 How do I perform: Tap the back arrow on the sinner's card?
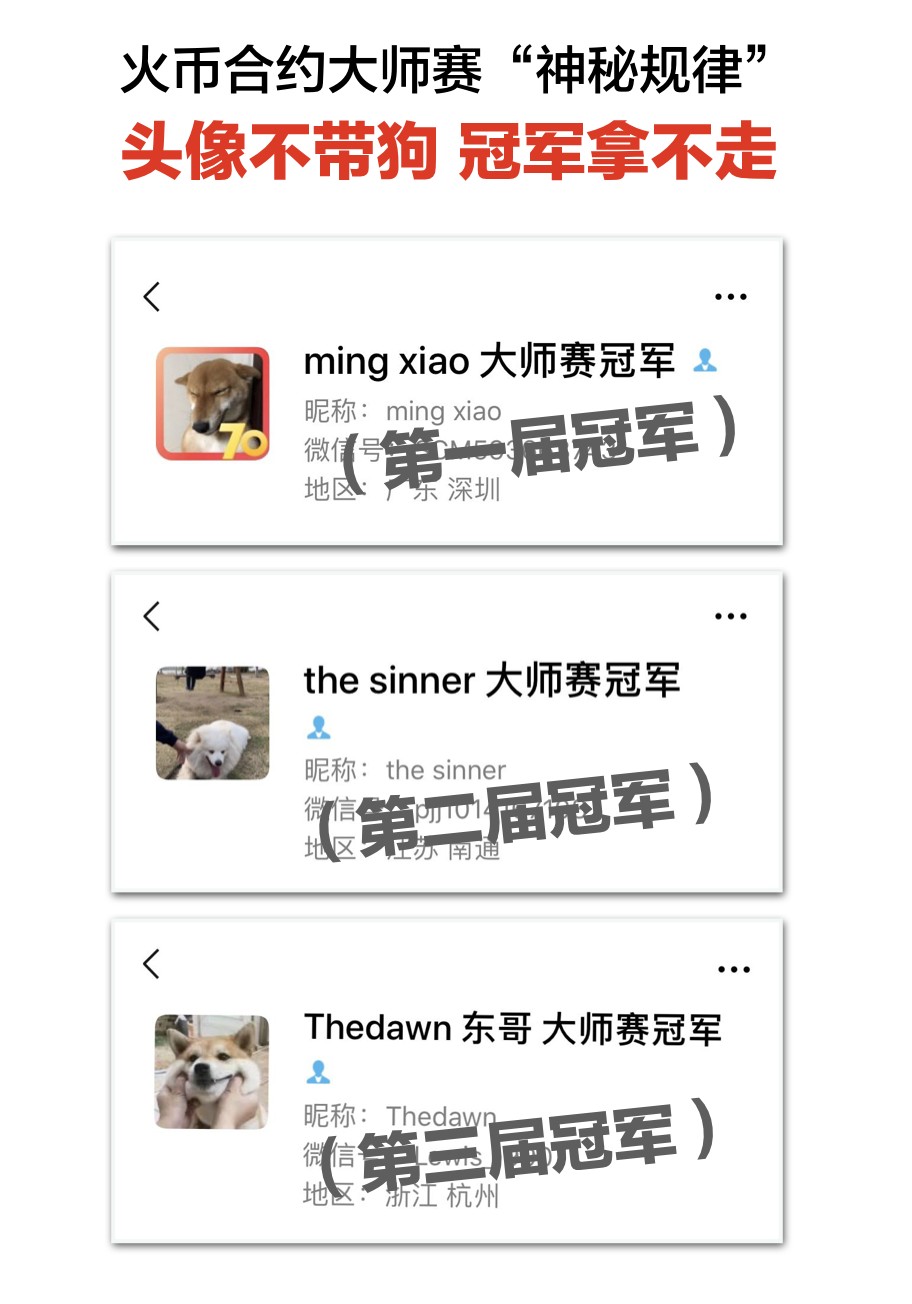[x=152, y=617]
